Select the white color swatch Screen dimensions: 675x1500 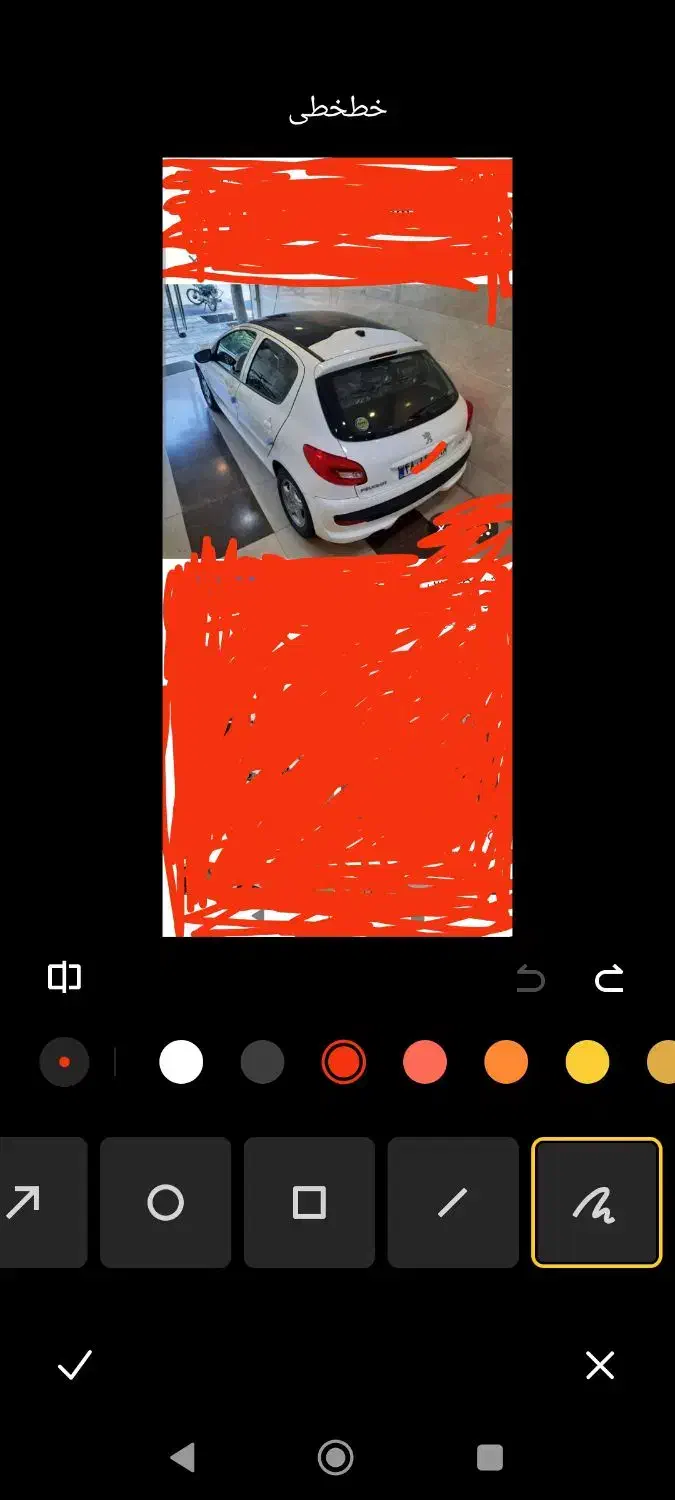[181, 1062]
